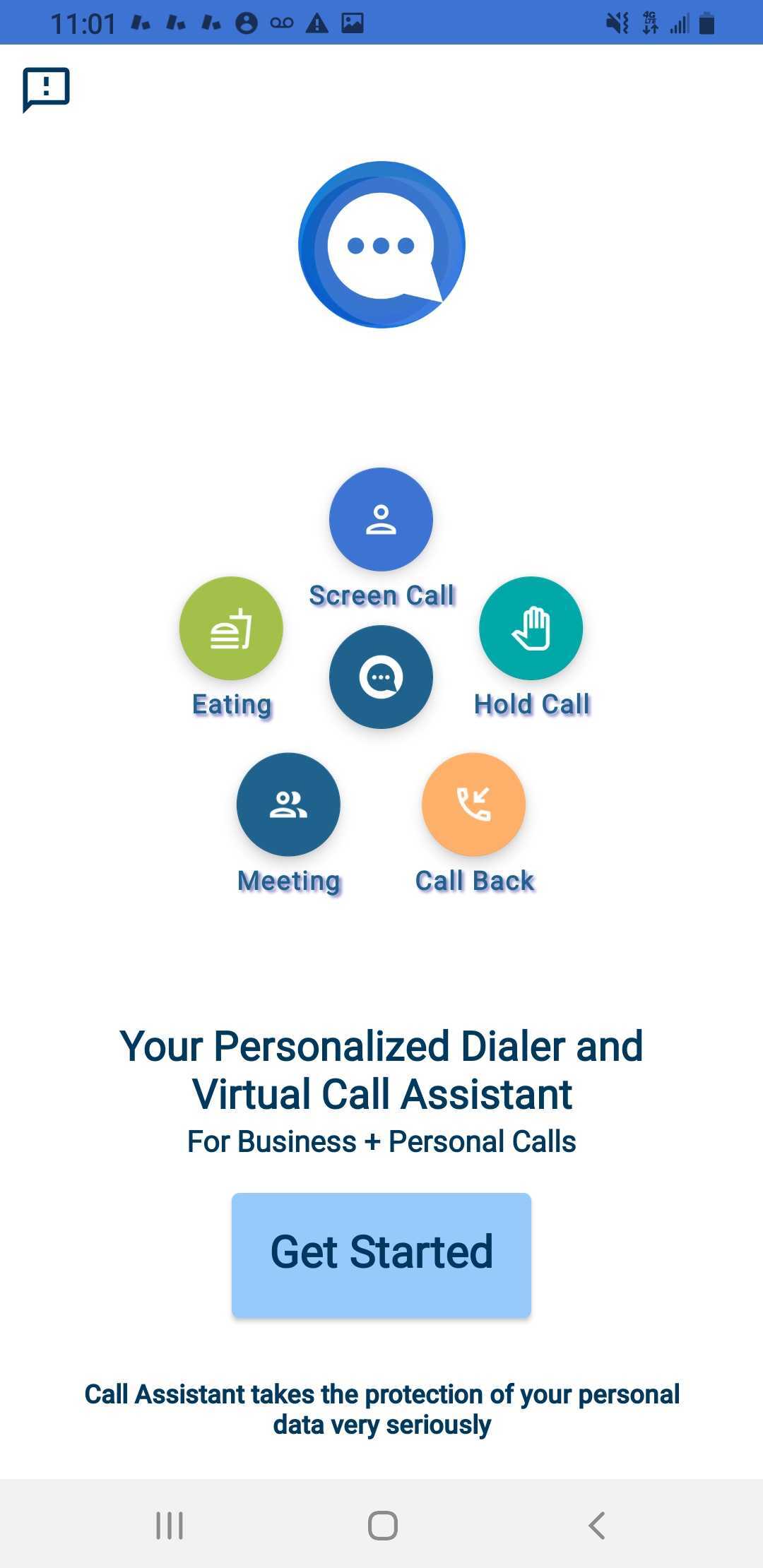Go to the home screen
This screenshot has width=763, height=1568.
[x=382, y=1526]
